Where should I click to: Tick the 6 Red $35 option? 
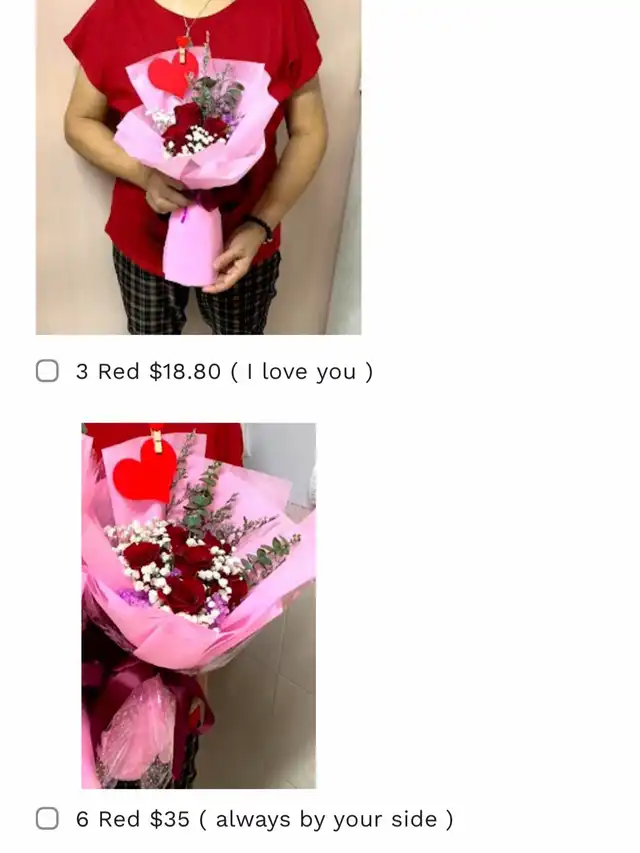coord(47,819)
